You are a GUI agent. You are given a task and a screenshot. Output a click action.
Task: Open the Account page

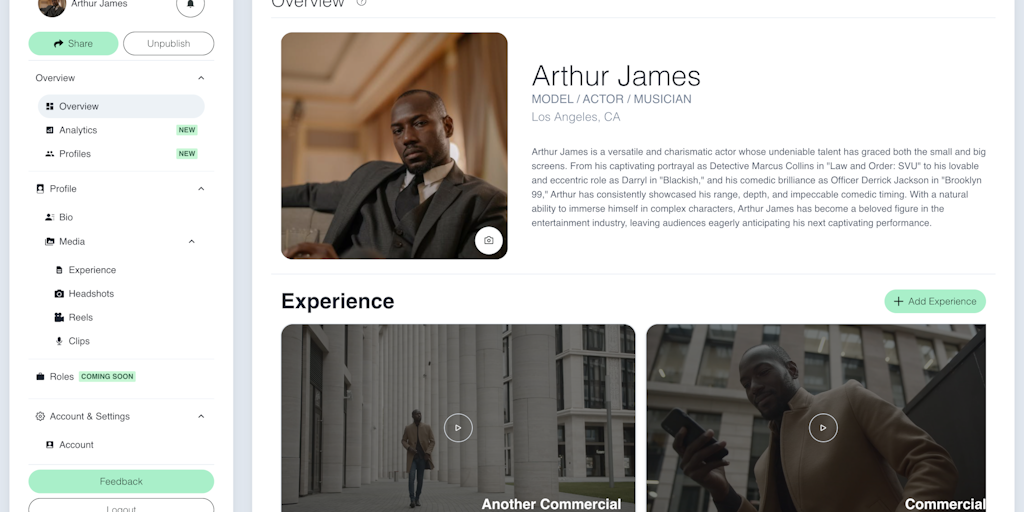(76, 445)
